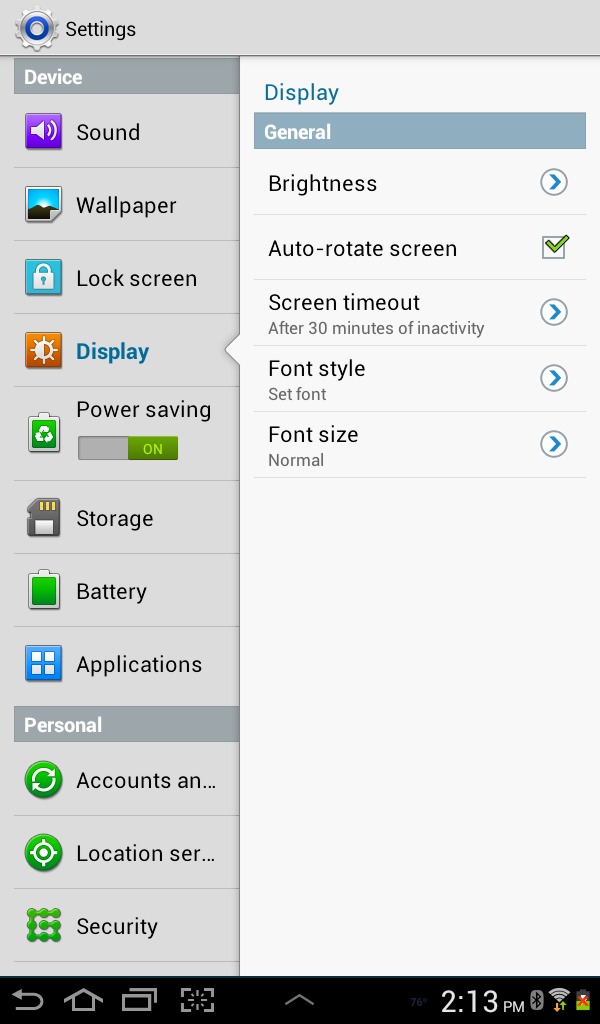View Battery settings

[126, 591]
